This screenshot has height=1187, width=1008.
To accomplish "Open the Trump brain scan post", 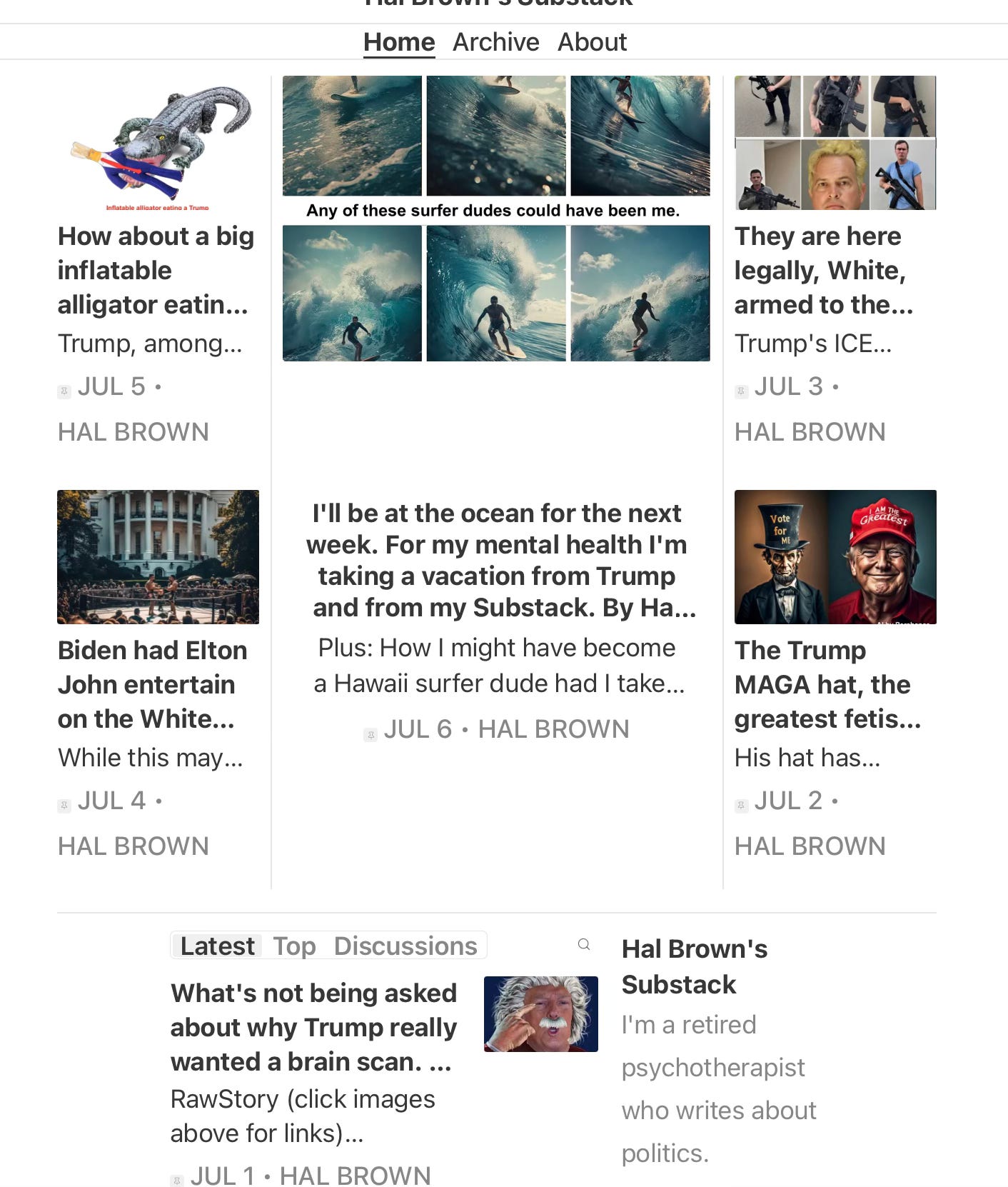I will click(x=313, y=1027).
